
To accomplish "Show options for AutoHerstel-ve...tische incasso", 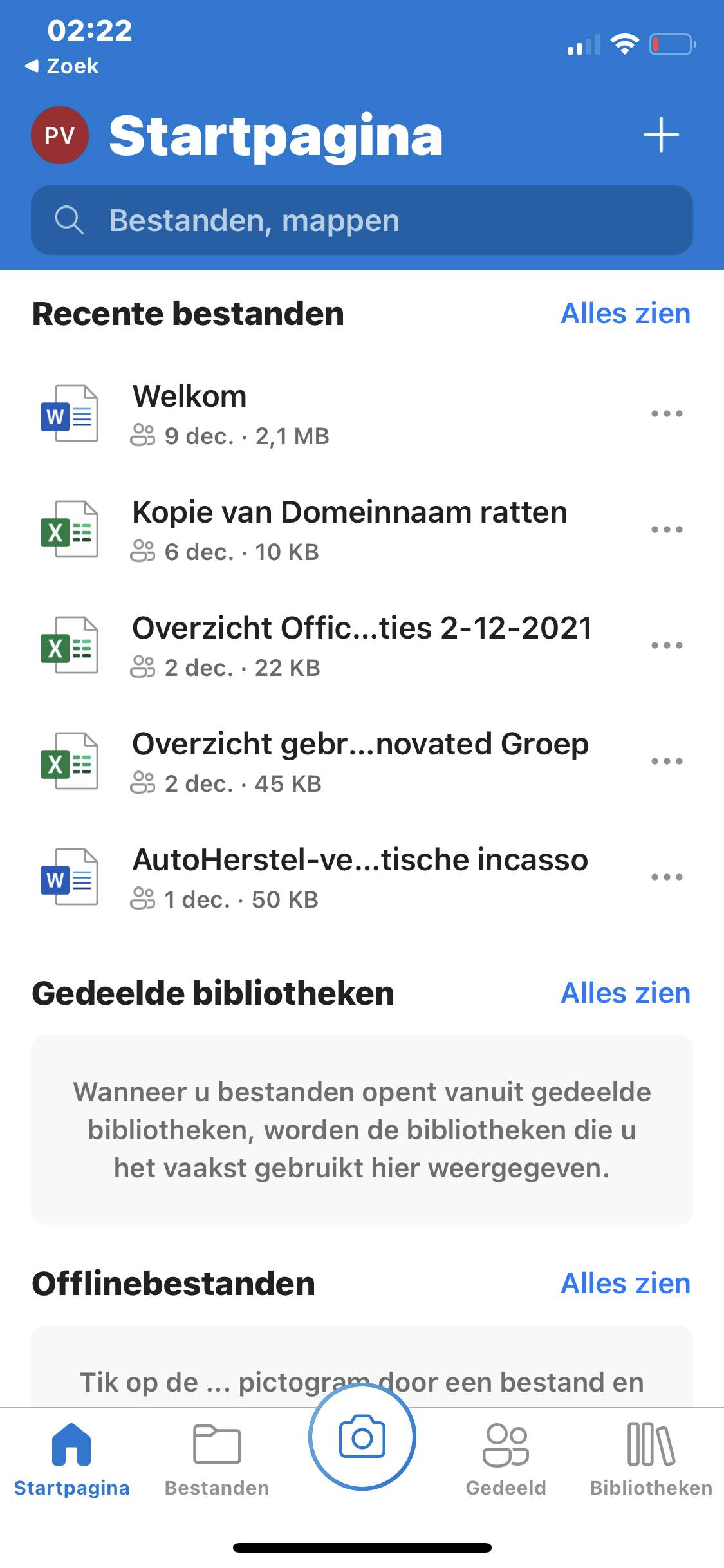I will tap(666, 877).
